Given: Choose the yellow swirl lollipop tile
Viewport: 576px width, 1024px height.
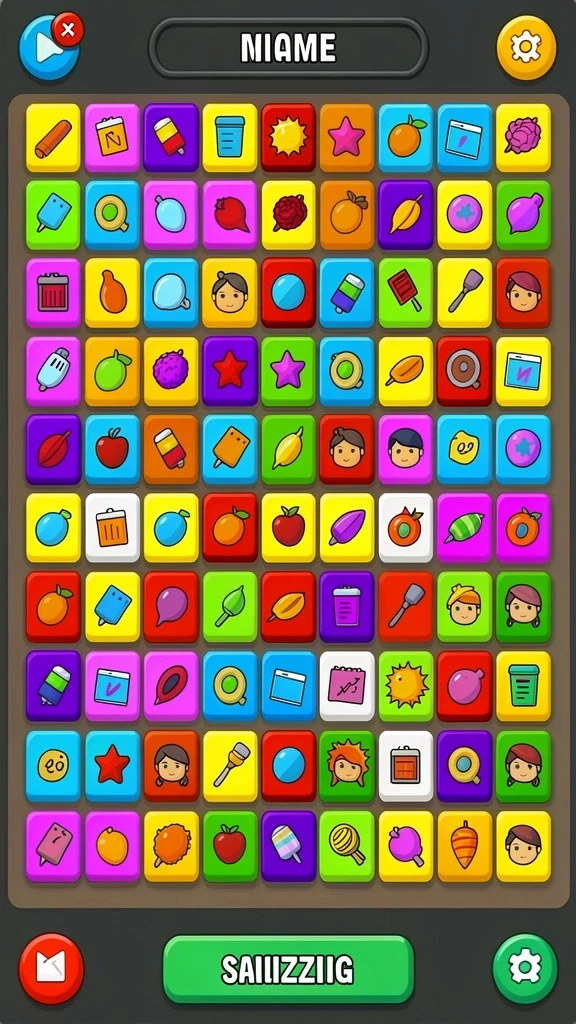Looking at the screenshot, I should (x=347, y=846).
